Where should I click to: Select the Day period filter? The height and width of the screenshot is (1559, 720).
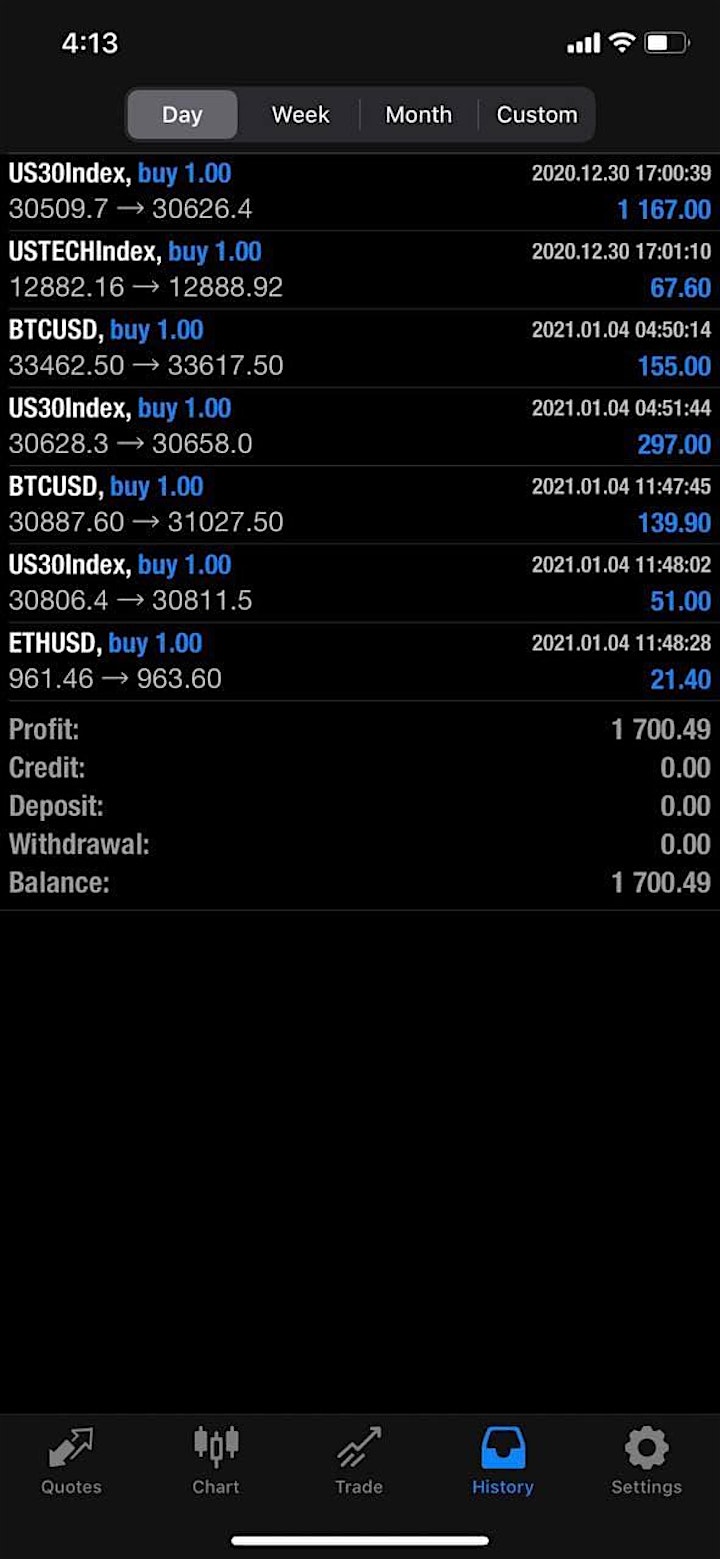click(x=182, y=115)
